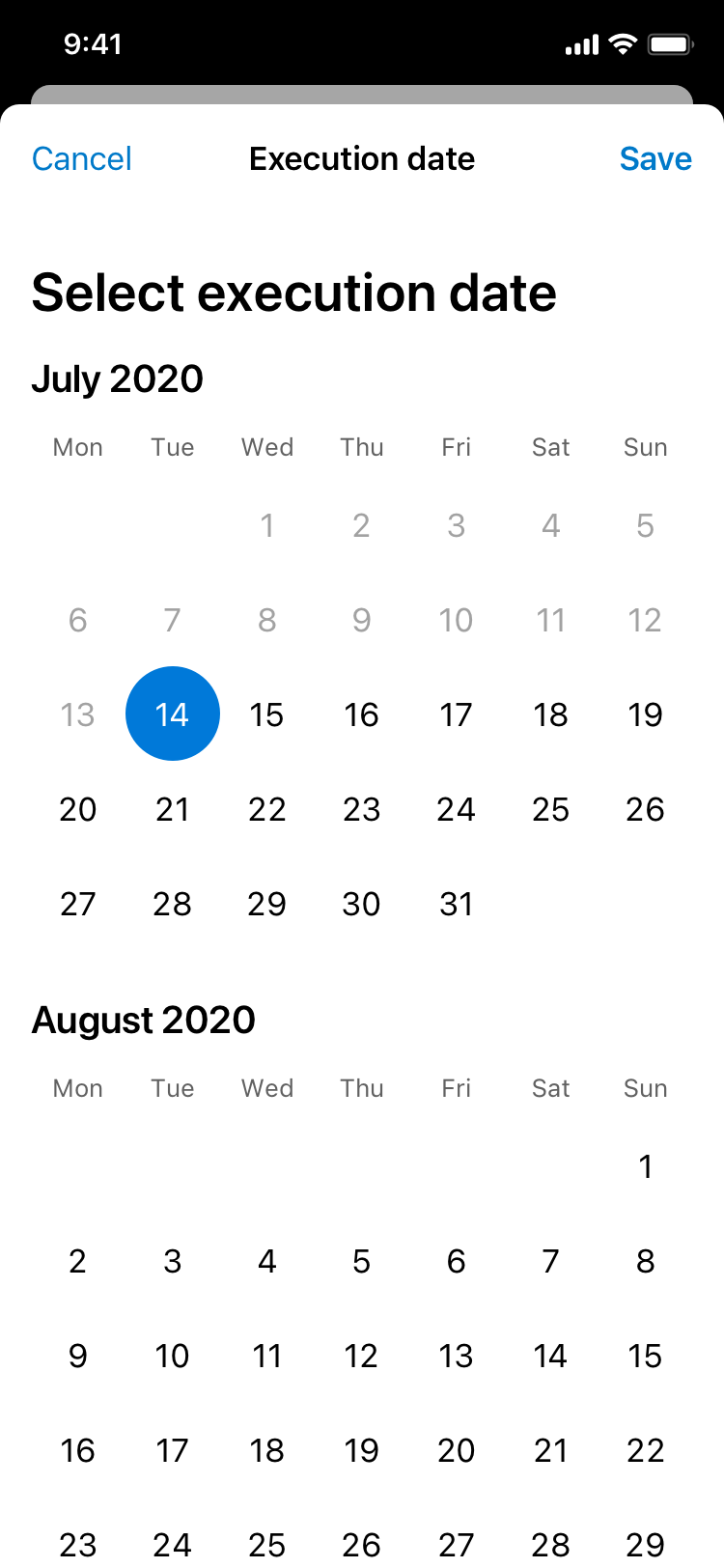Pick August 18 in the calendar
The height and width of the screenshot is (1568, 724).
tap(267, 1449)
